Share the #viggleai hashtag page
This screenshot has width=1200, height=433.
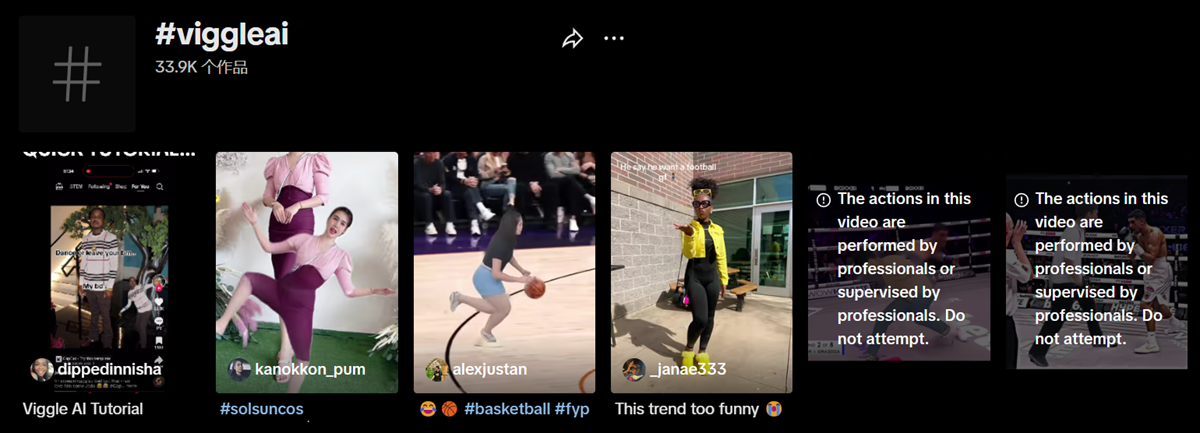click(x=572, y=39)
